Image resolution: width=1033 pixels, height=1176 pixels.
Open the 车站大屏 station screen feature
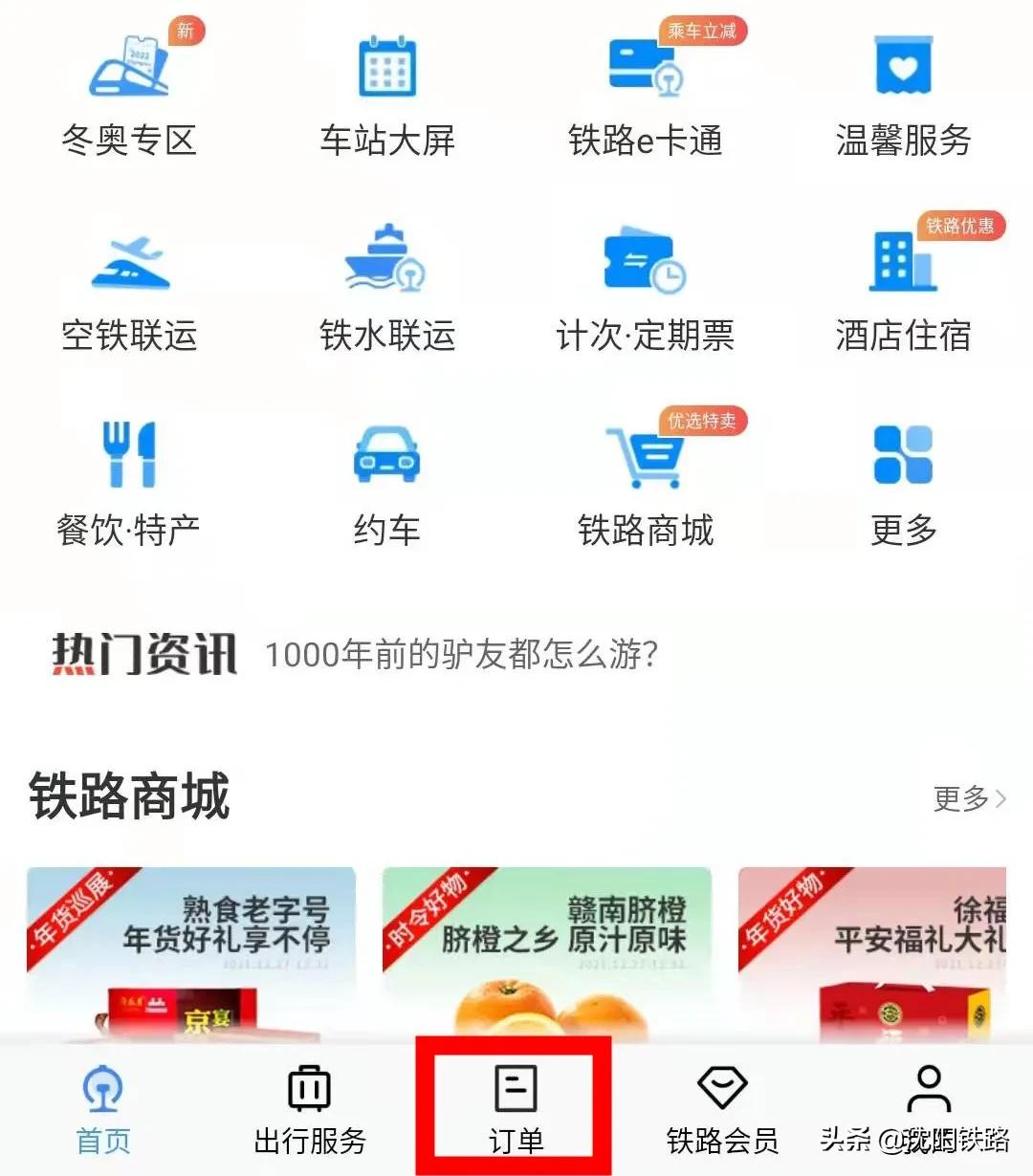click(x=387, y=91)
